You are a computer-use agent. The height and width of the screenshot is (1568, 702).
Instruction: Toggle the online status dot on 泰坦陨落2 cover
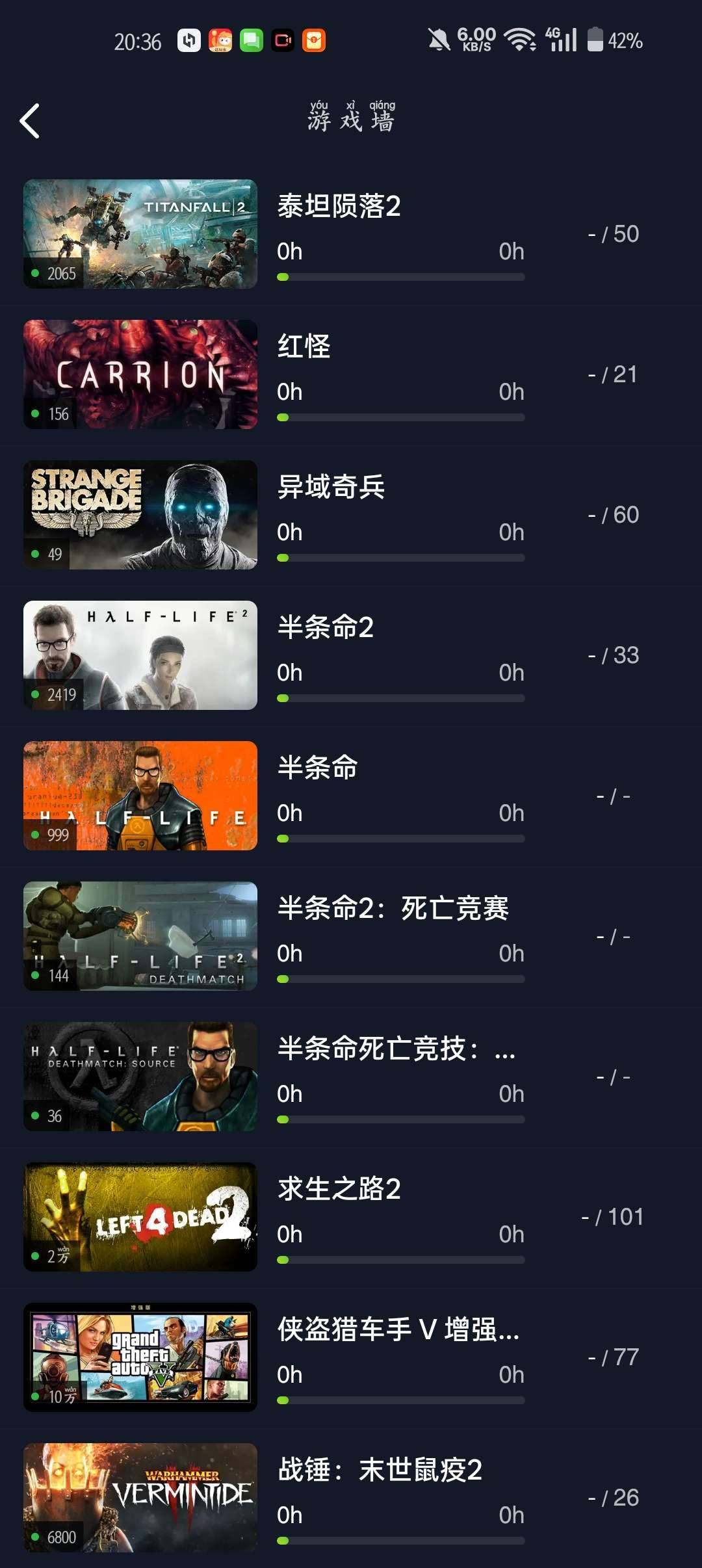[35, 273]
